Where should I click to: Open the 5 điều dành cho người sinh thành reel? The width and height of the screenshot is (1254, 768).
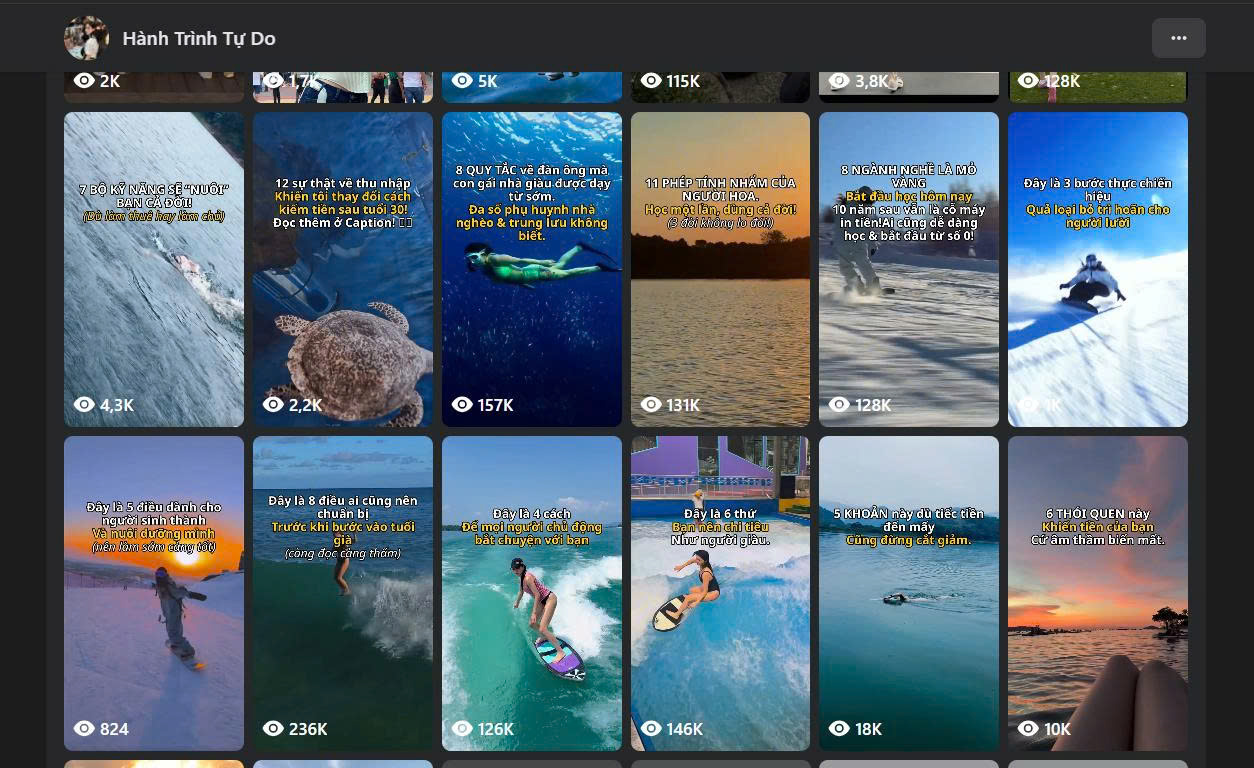point(154,593)
